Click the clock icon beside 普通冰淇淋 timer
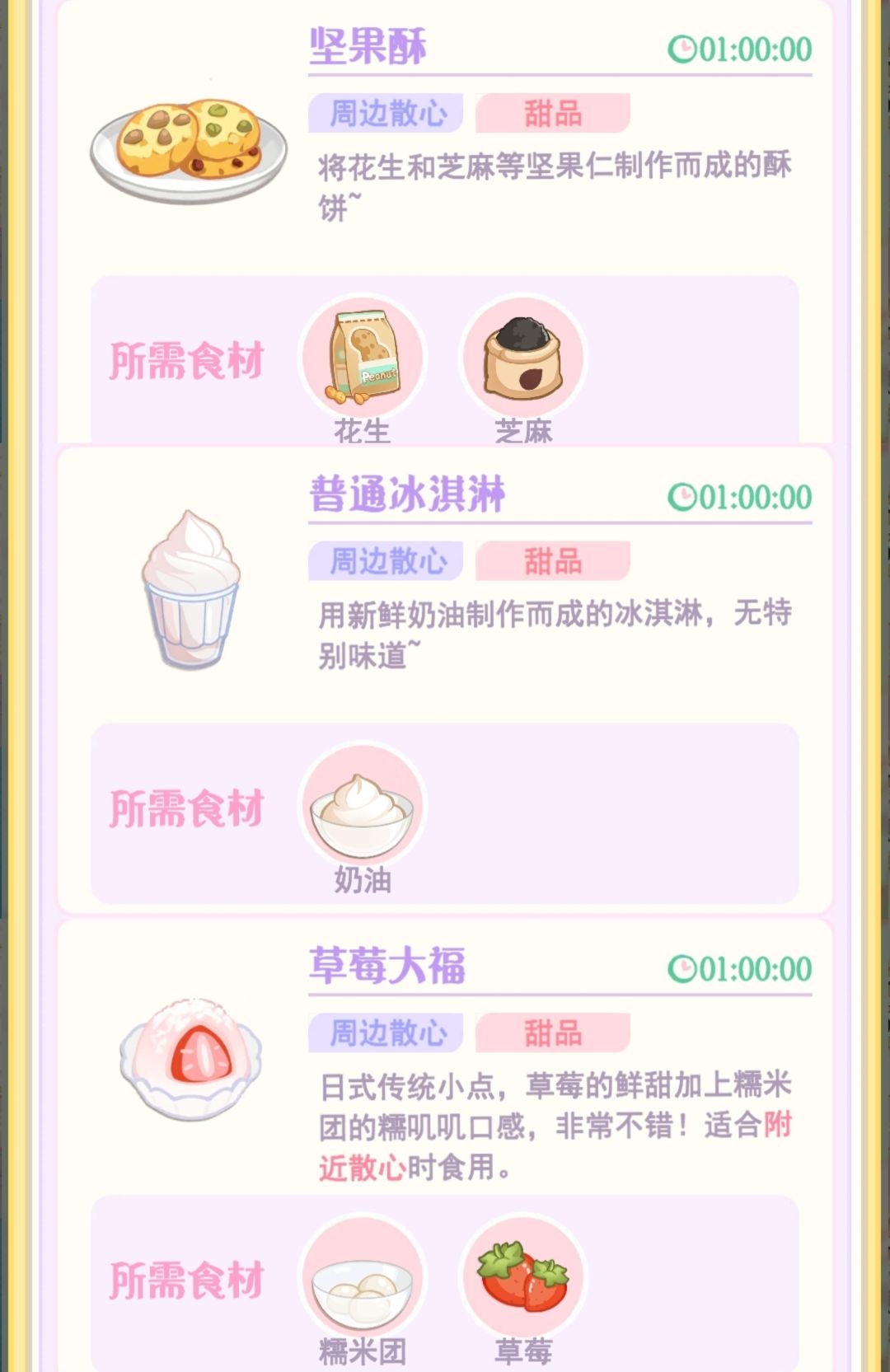Viewport: 890px width, 1372px height. point(683,496)
